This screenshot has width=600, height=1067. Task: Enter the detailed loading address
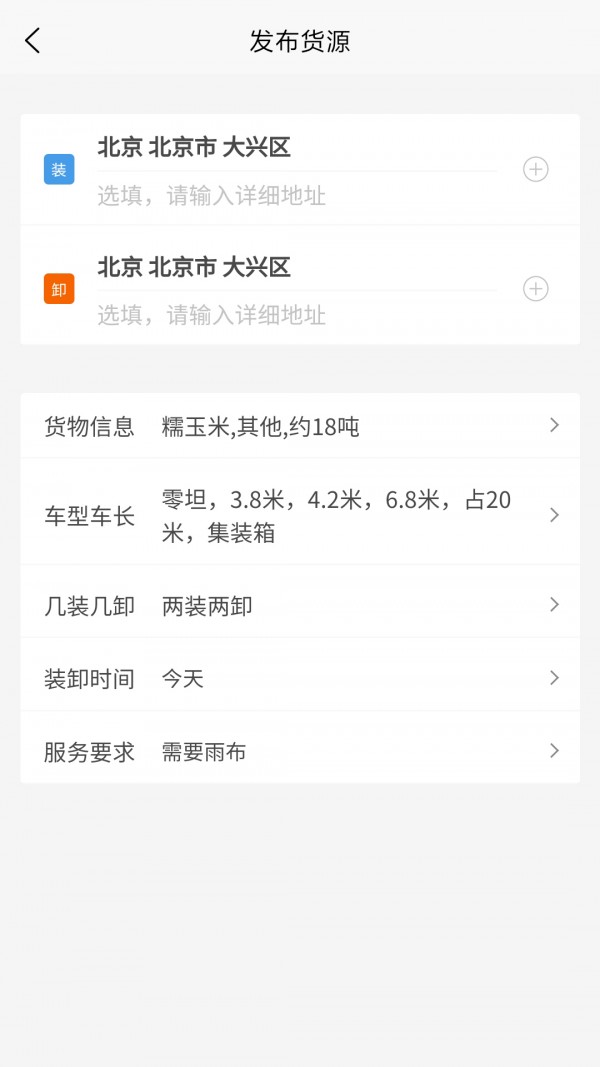pos(295,196)
